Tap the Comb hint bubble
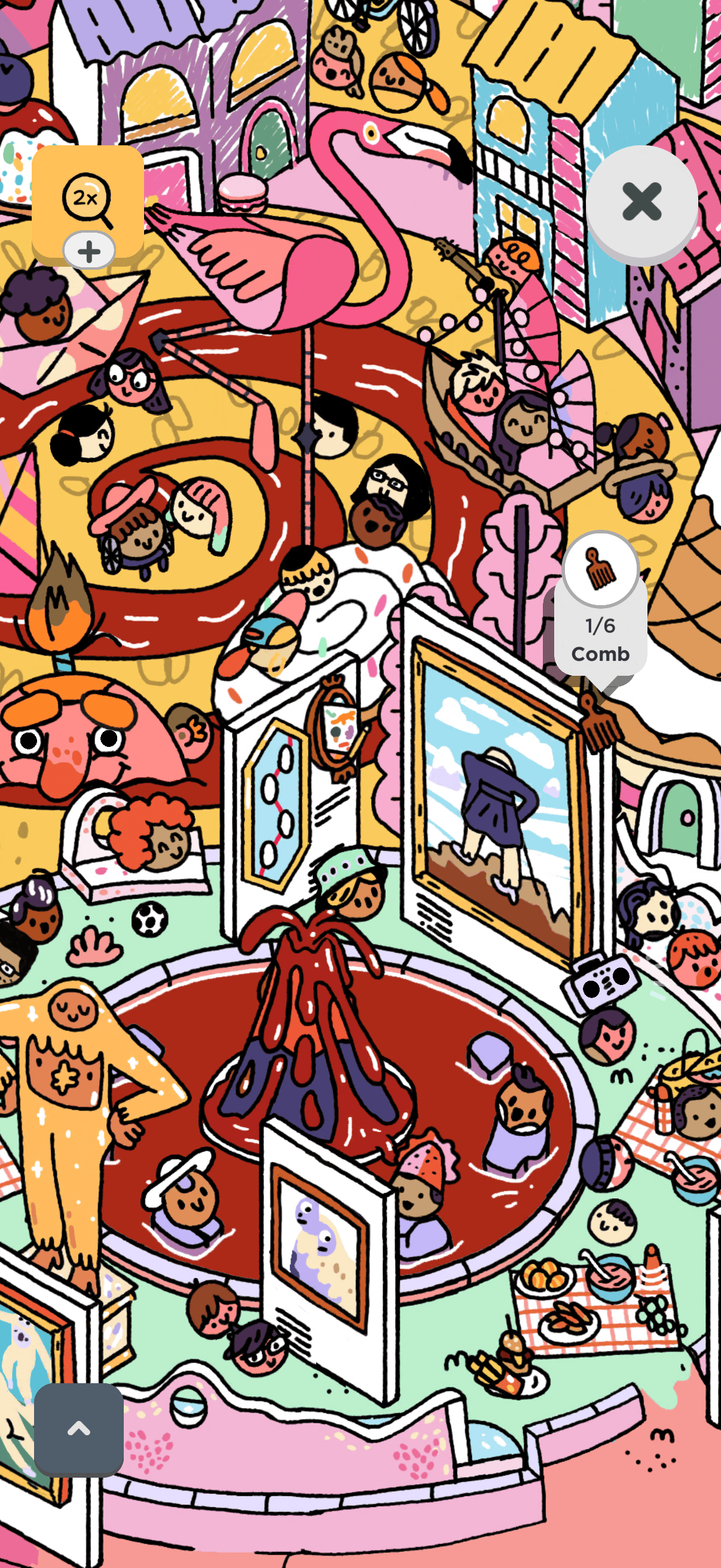721x1568 pixels. [x=600, y=609]
